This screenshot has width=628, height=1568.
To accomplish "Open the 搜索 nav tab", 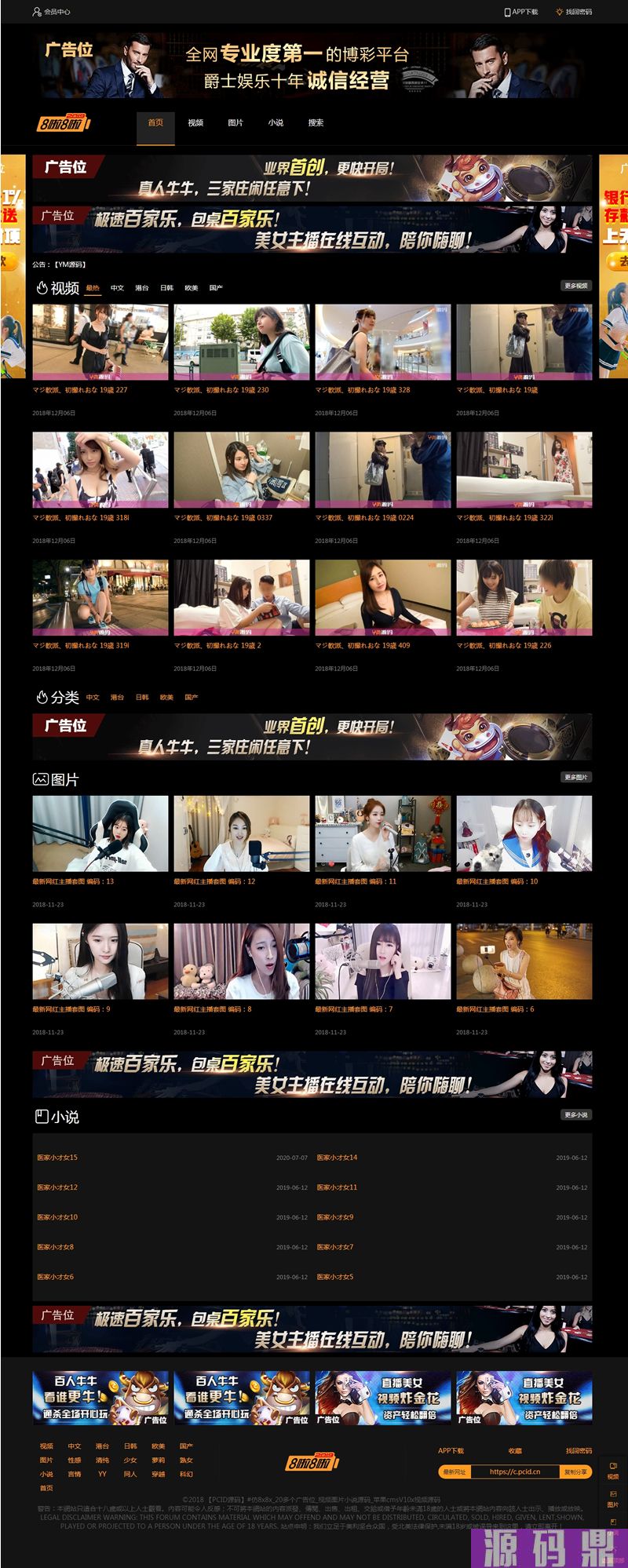I will click(316, 123).
